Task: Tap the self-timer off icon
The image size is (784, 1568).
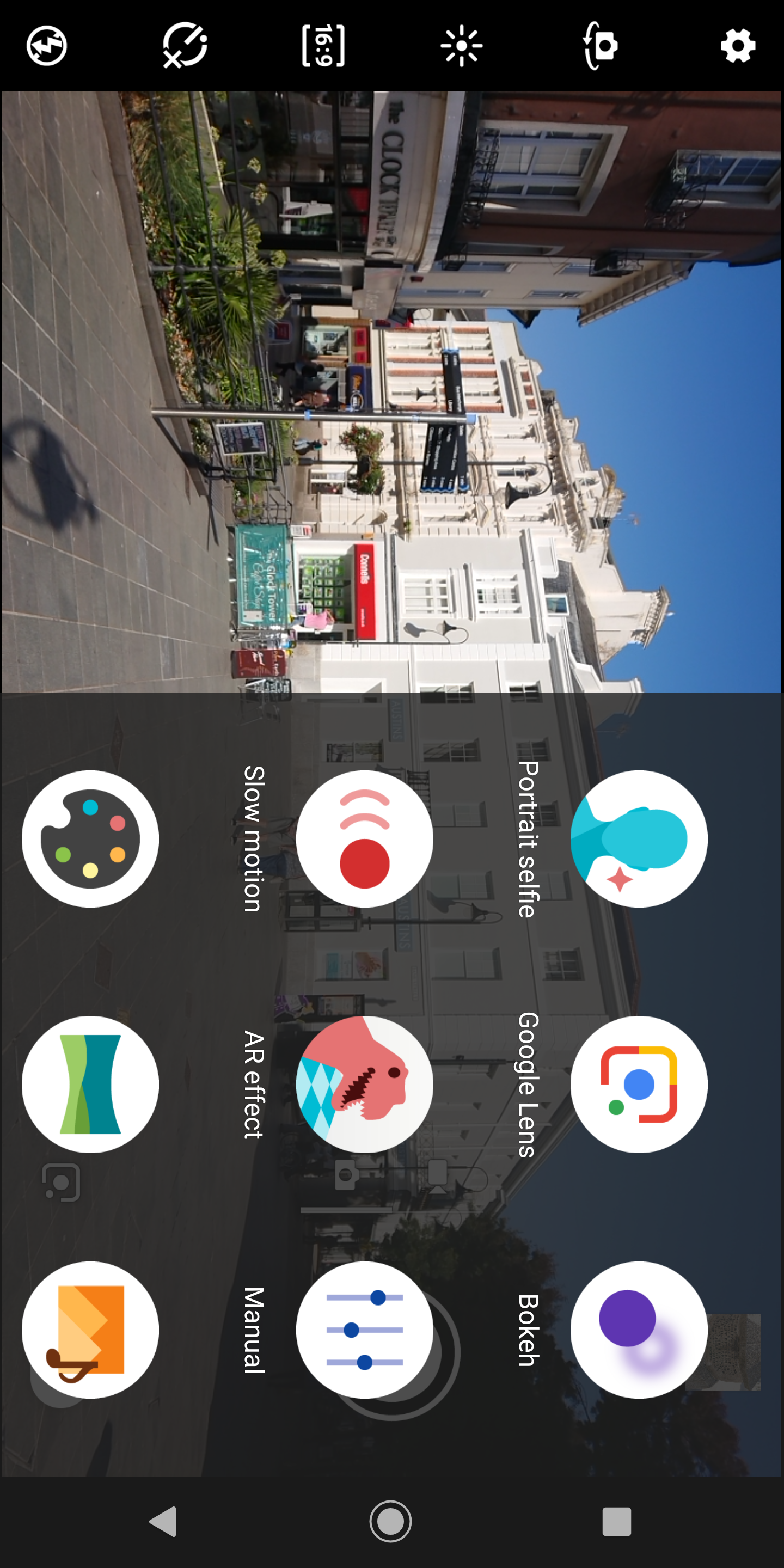Action: click(185, 46)
